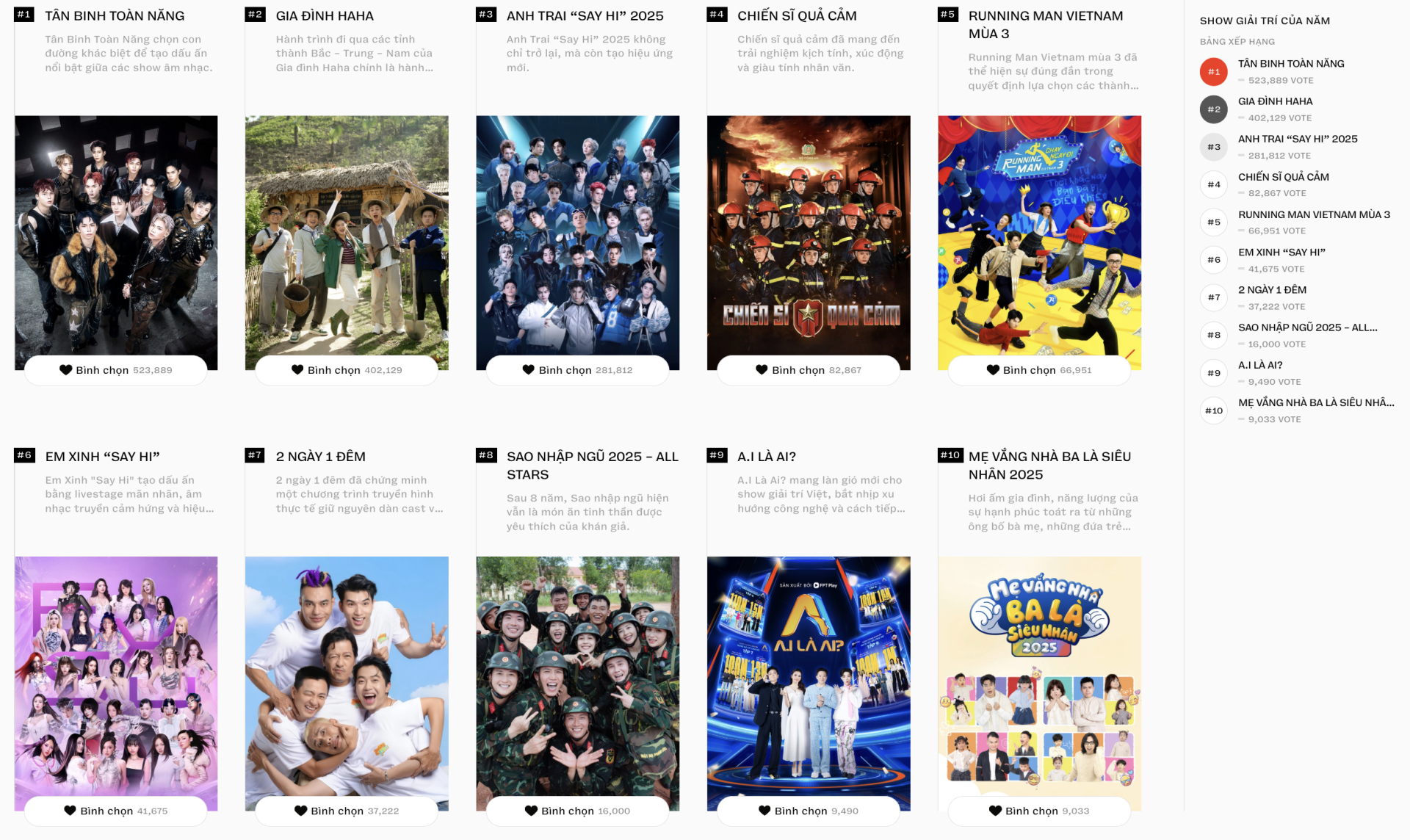The image size is (1410, 840).
Task: View the A.I Là Ai? poster card
Action: (809, 676)
